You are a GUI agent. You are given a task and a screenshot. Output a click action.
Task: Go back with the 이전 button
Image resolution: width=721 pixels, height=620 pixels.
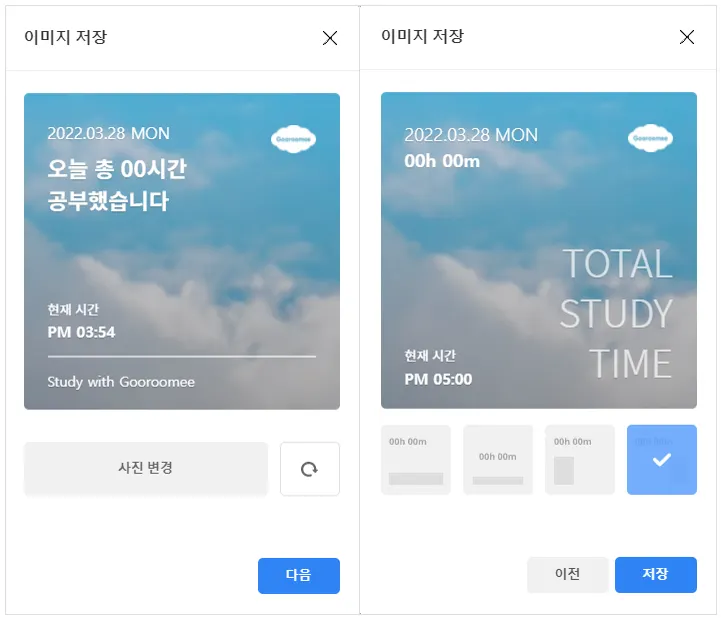(x=567, y=575)
